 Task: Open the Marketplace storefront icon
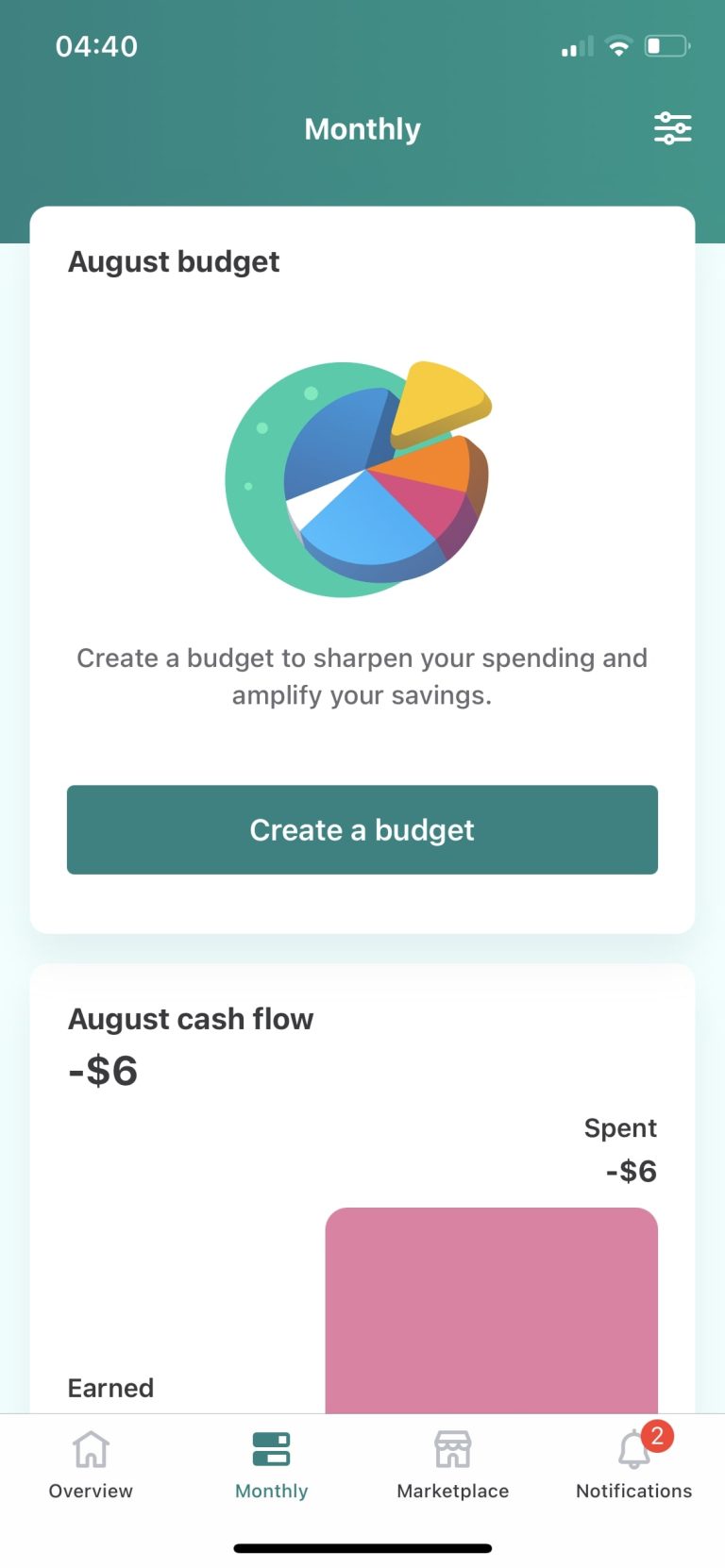tap(451, 1446)
